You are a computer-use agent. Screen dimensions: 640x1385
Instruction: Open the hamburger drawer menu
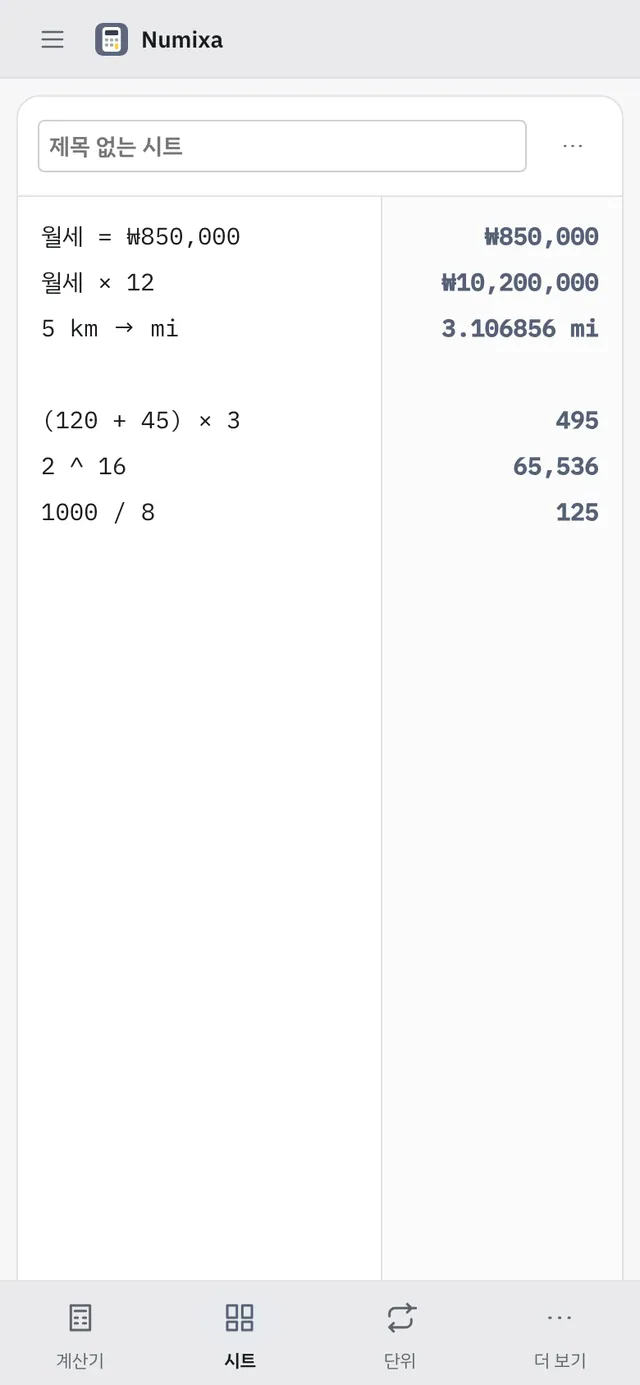pyautogui.click(x=52, y=39)
